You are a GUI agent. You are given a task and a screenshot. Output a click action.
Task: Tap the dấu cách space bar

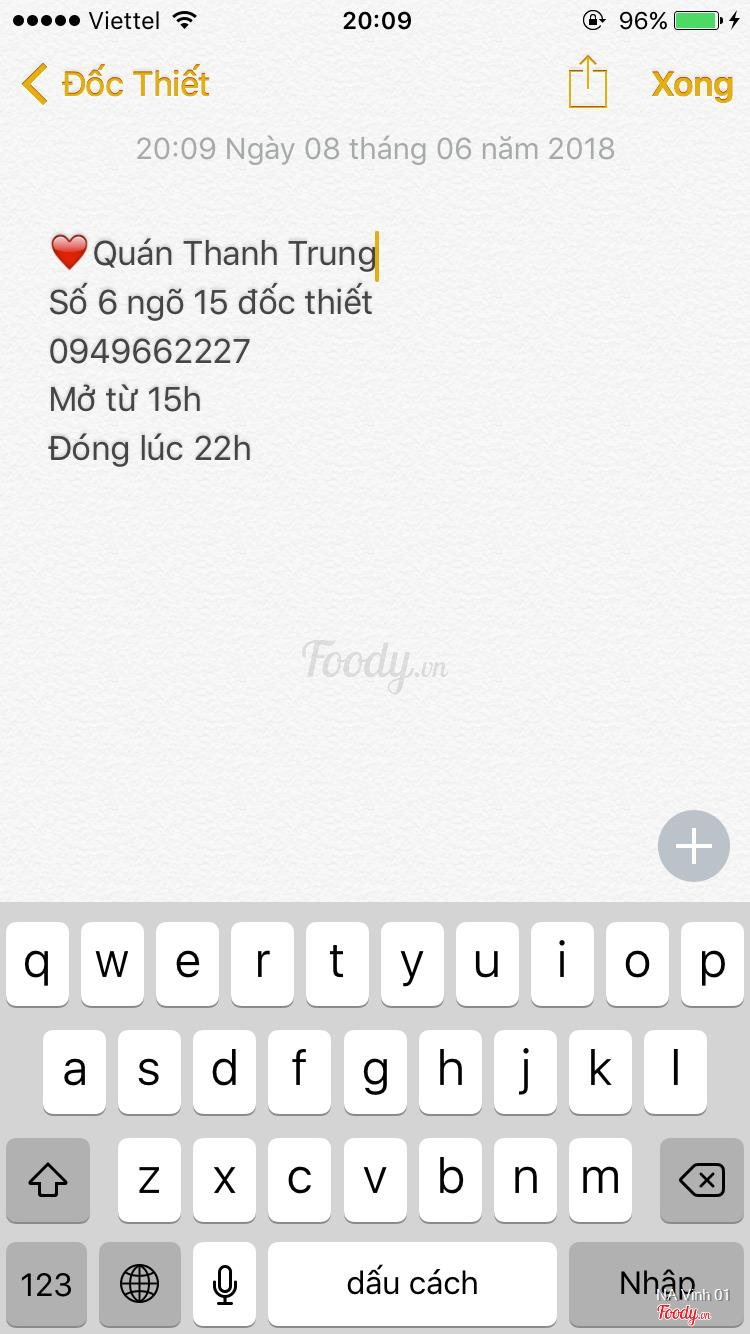(x=412, y=1284)
